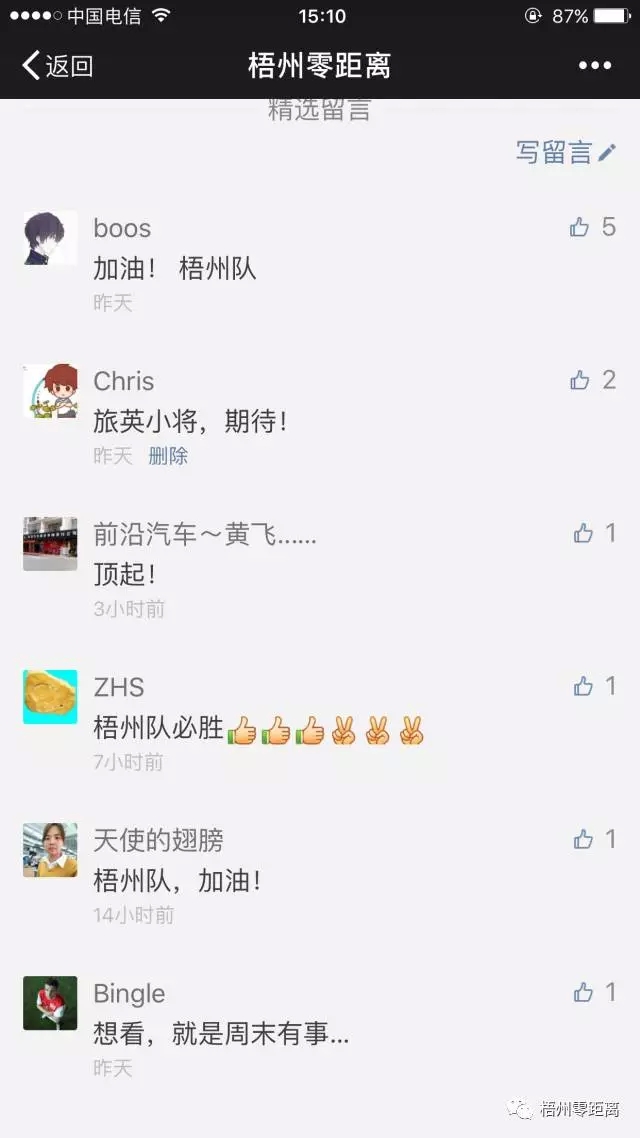Like the comment by boos
Screen dimensions: 640x1138
click(580, 228)
